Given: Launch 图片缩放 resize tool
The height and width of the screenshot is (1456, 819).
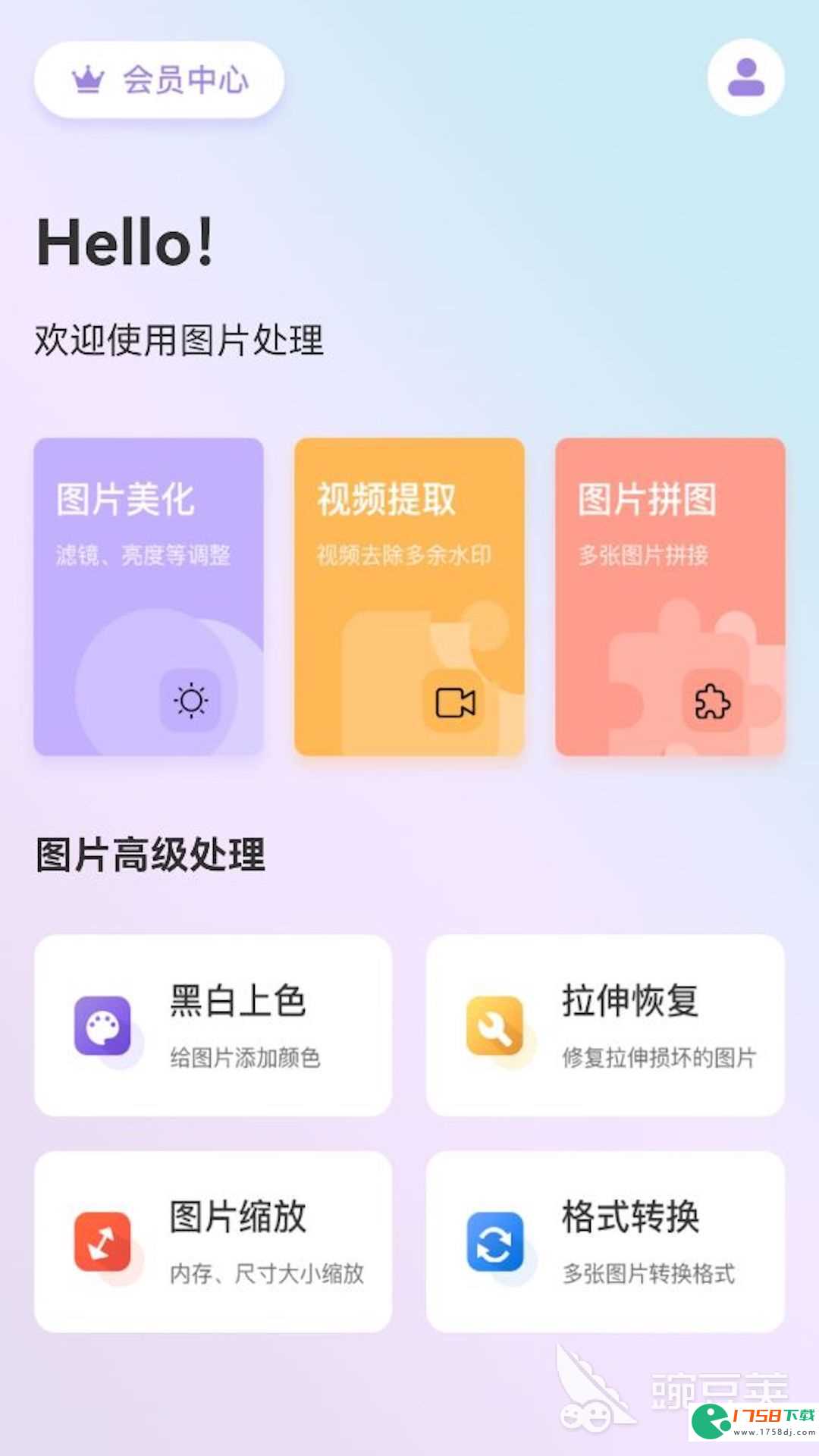Looking at the screenshot, I should point(213,1241).
